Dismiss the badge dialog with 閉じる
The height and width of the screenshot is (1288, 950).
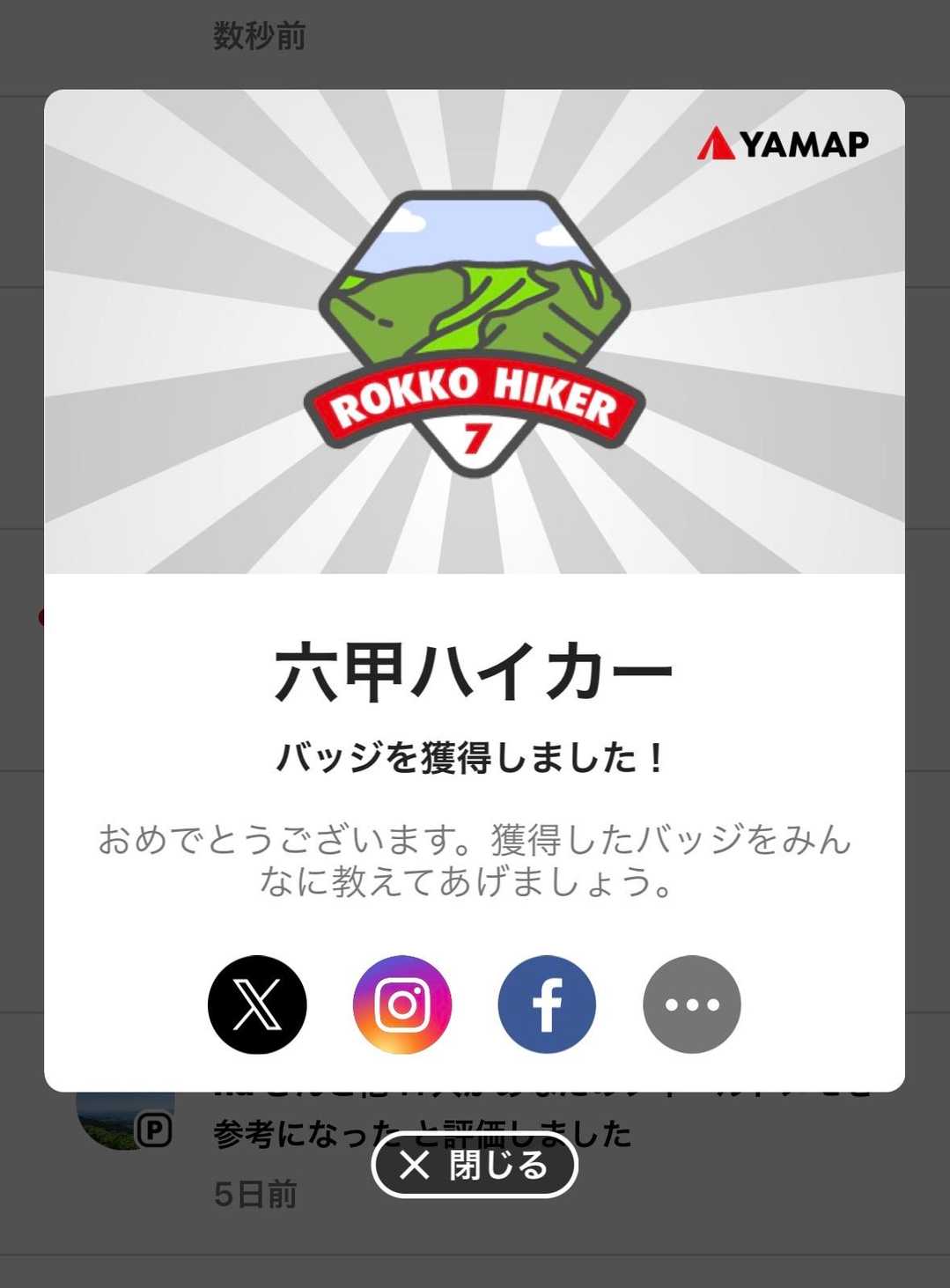(475, 1165)
